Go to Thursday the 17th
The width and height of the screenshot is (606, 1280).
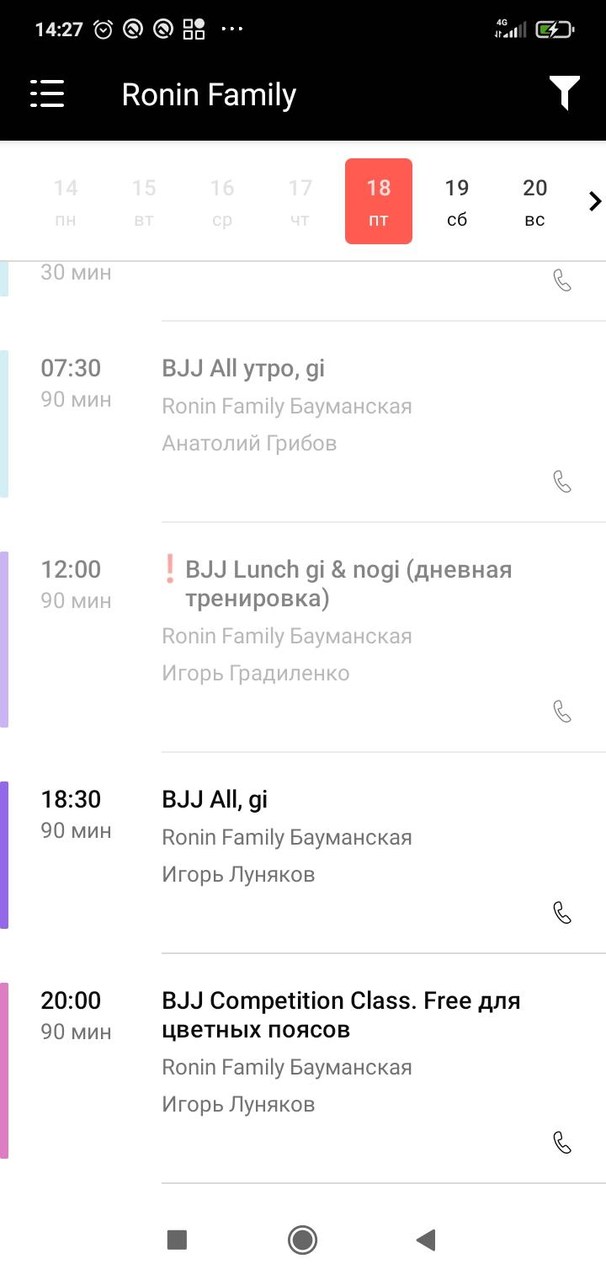(300, 201)
